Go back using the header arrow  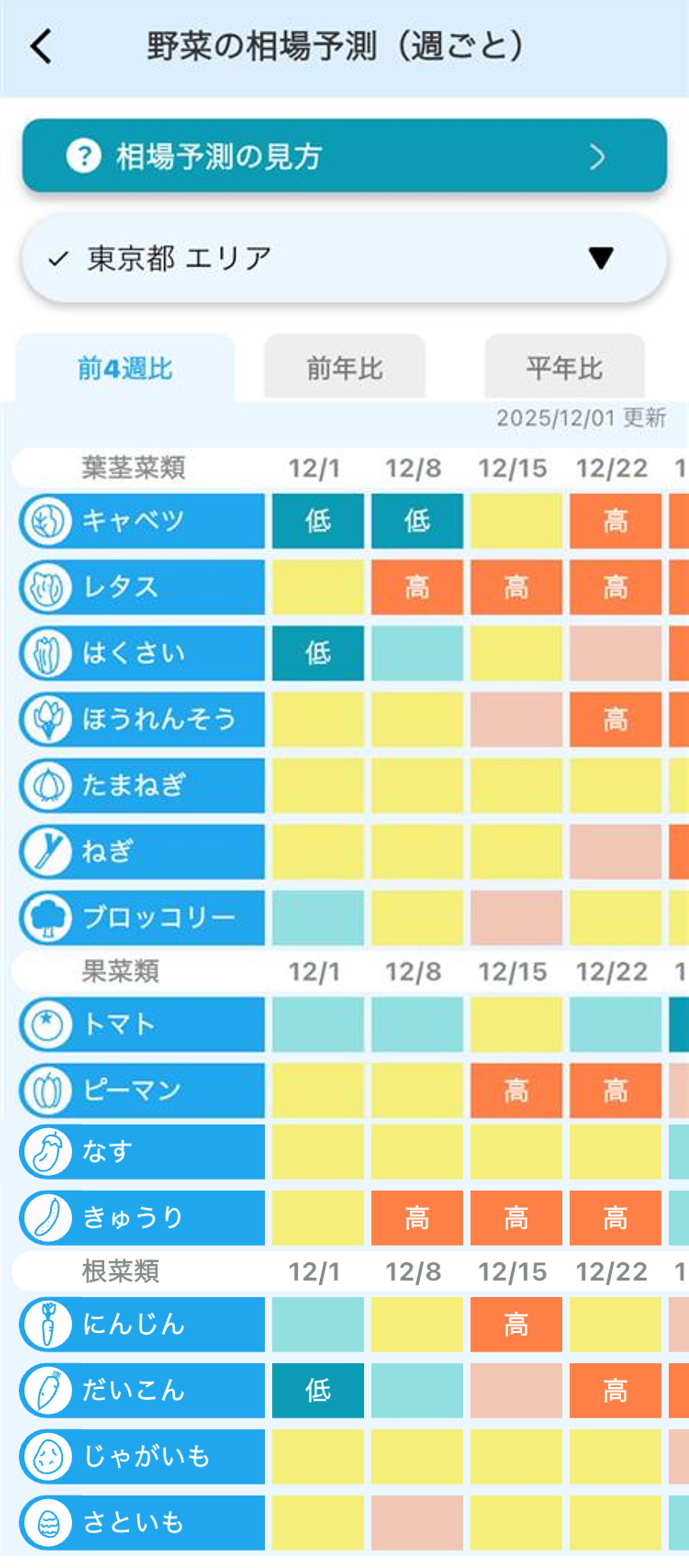[42, 46]
